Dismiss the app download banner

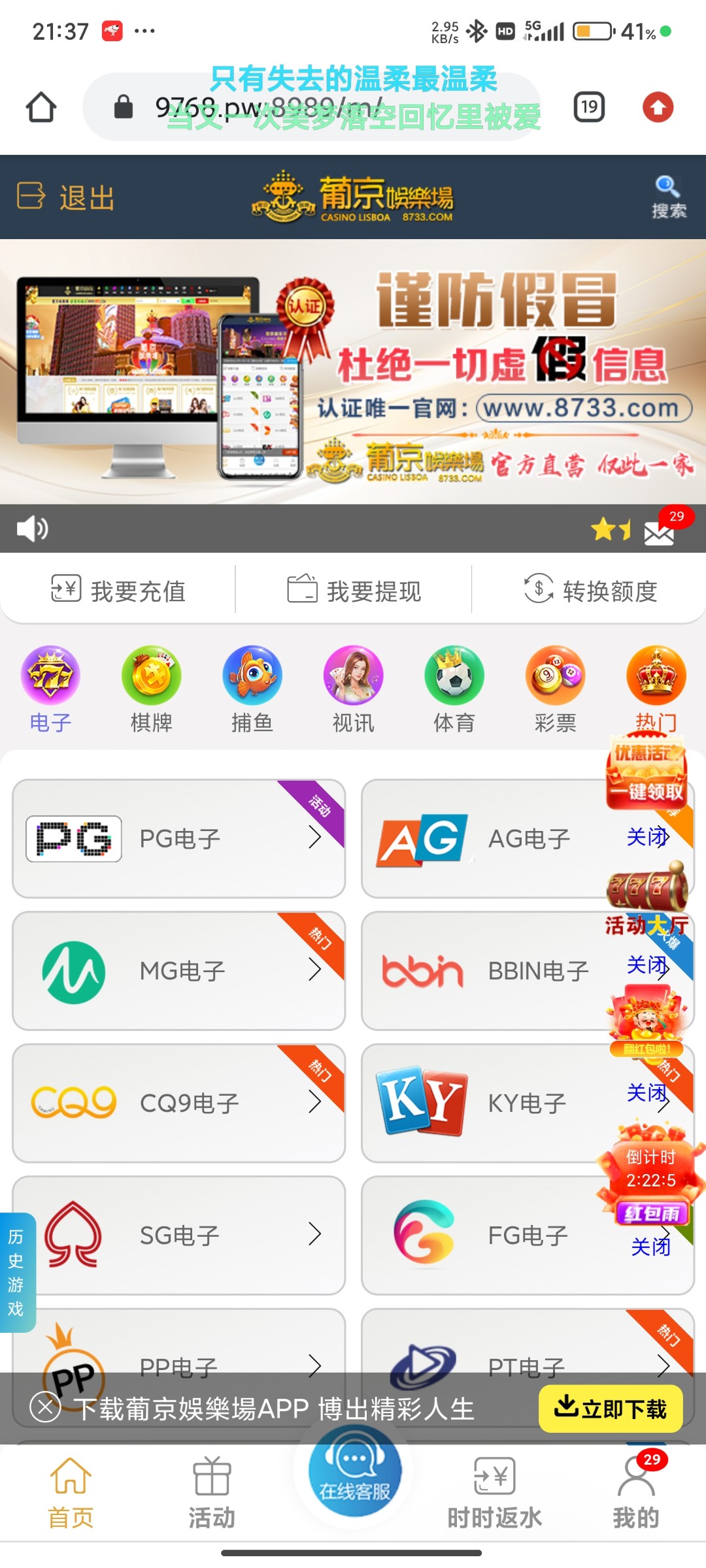[x=46, y=1407]
